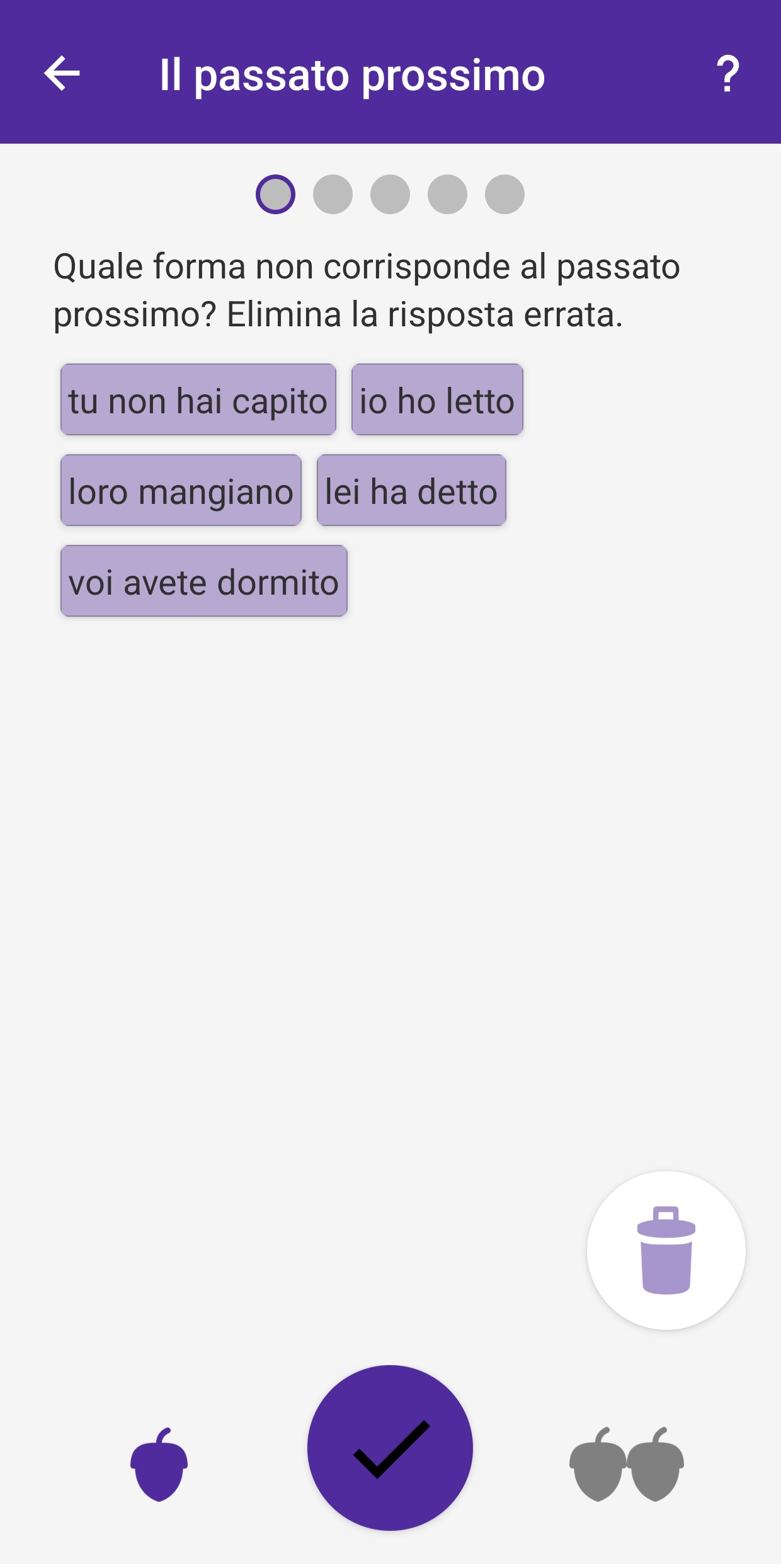Select the single acorn icon

coord(159,1464)
